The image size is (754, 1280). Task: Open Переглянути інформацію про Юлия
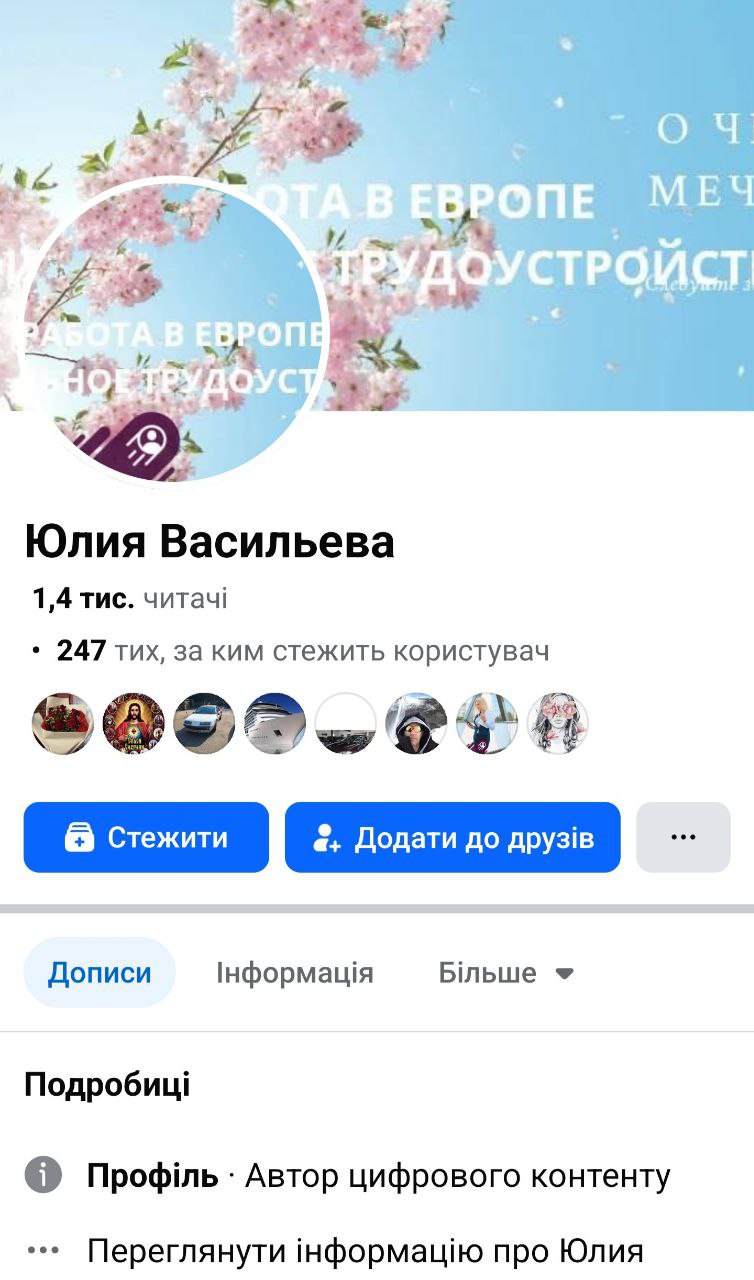pos(364,1250)
